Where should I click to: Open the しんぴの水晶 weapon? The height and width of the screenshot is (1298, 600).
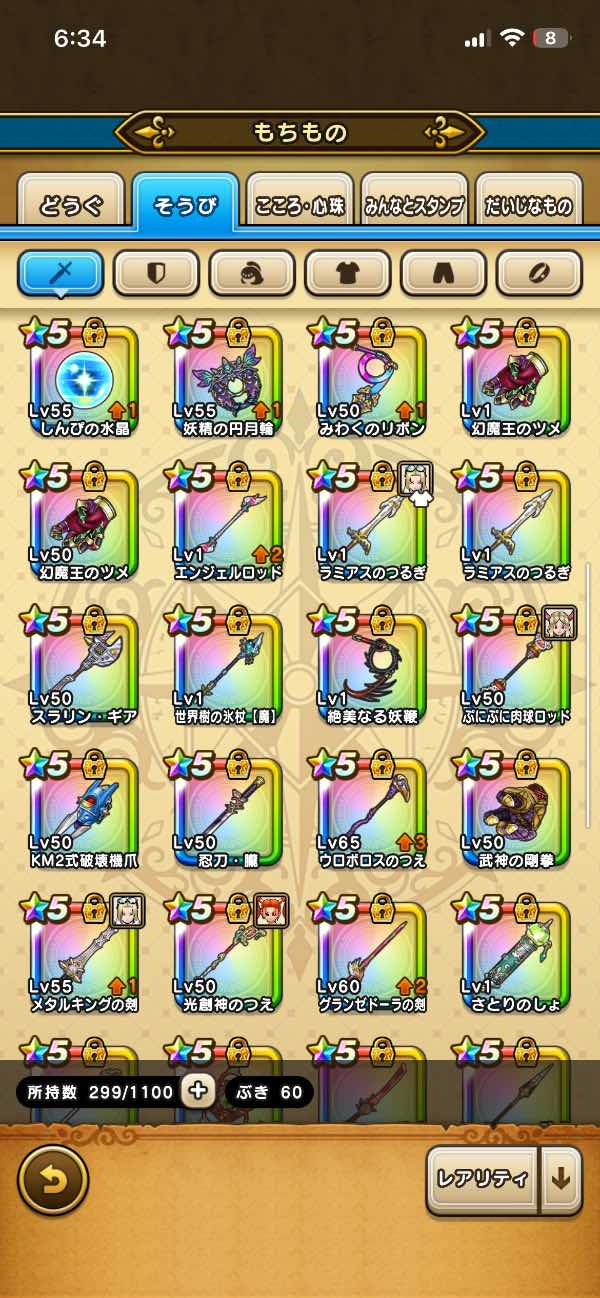coord(84,381)
